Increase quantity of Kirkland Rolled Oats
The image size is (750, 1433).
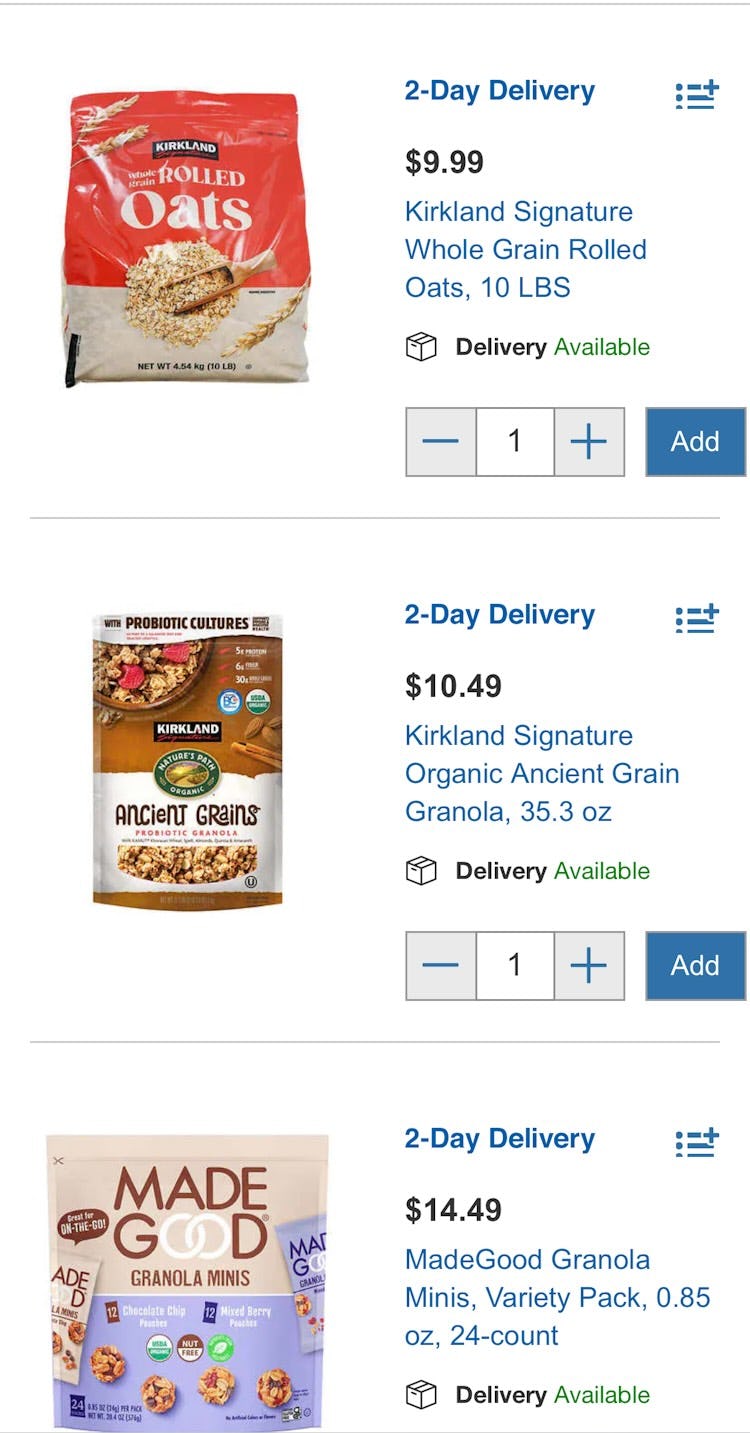(x=589, y=442)
